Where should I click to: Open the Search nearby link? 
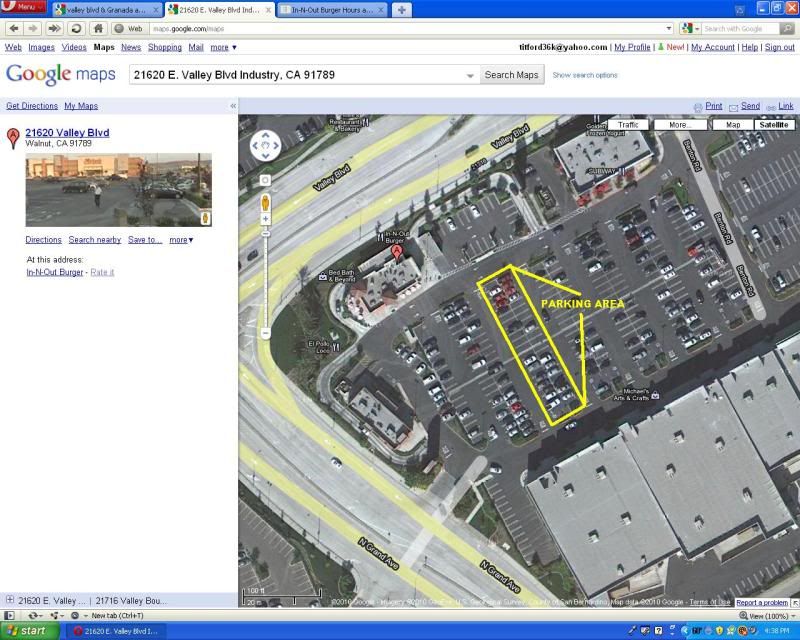[x=94, y=240]
